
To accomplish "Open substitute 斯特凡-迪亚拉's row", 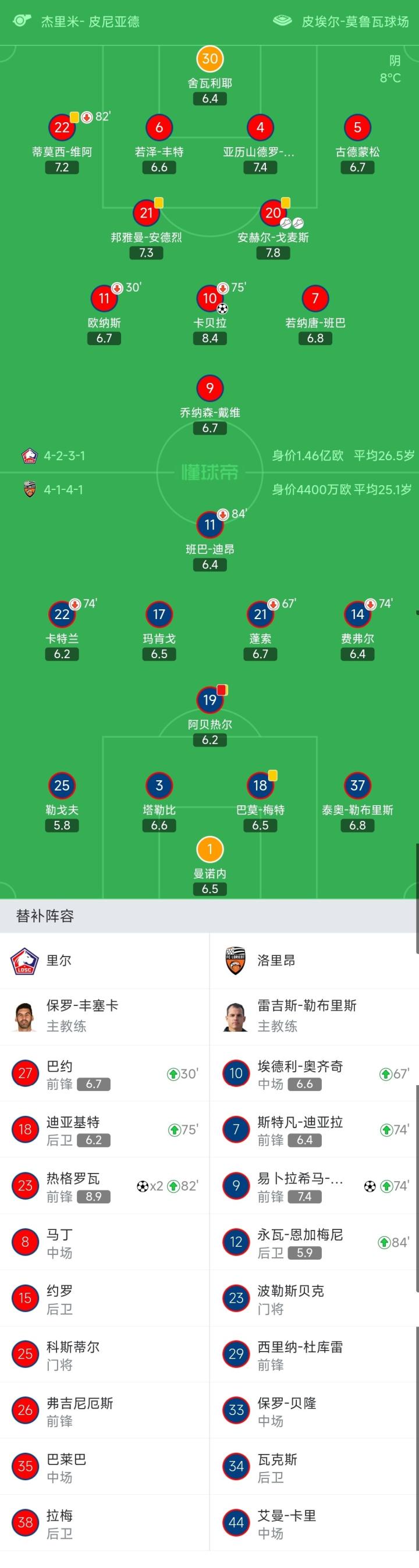I will (314, 1130).
